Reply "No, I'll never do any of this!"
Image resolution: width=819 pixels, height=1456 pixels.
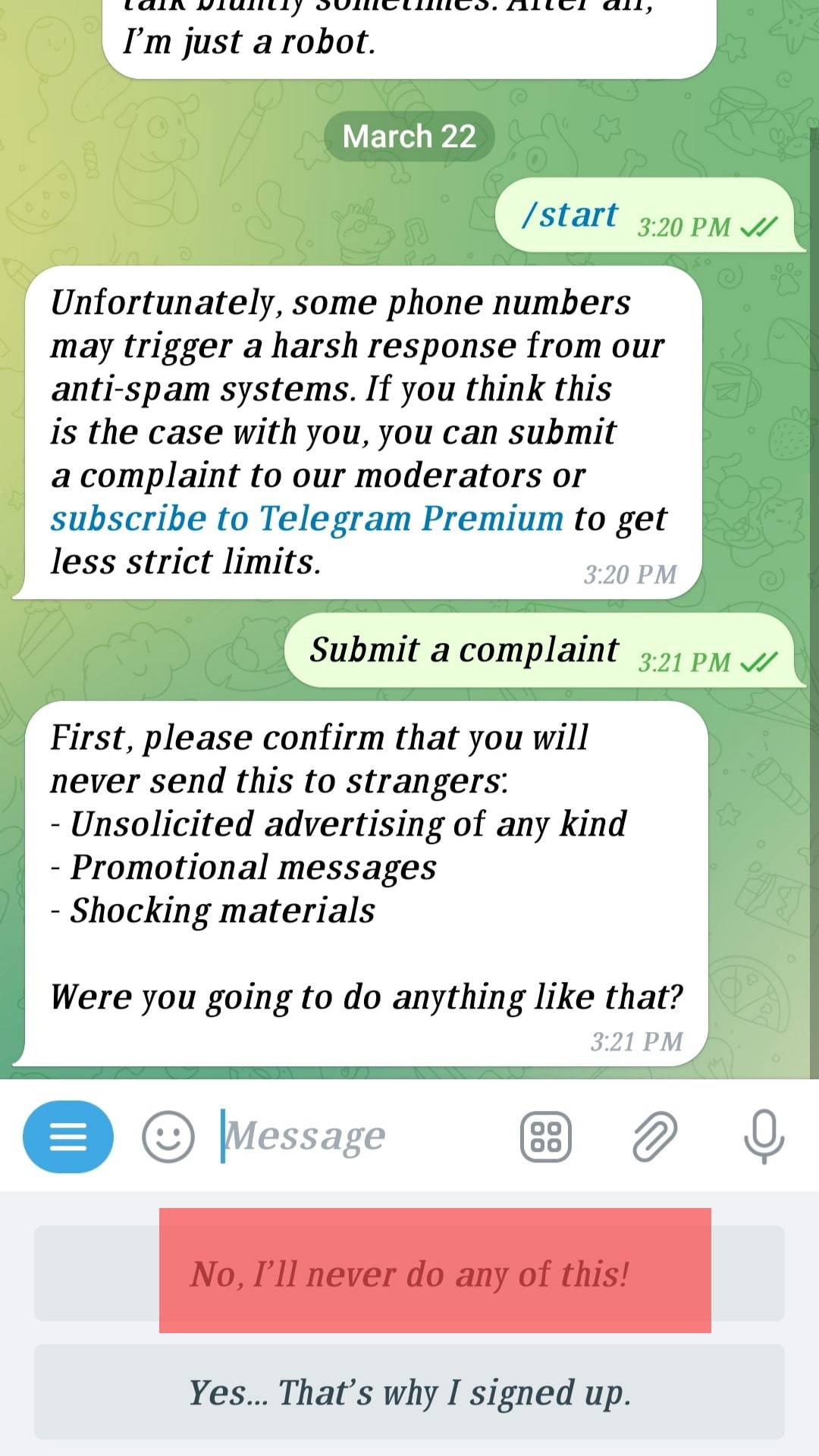[x=409, y=1273]
